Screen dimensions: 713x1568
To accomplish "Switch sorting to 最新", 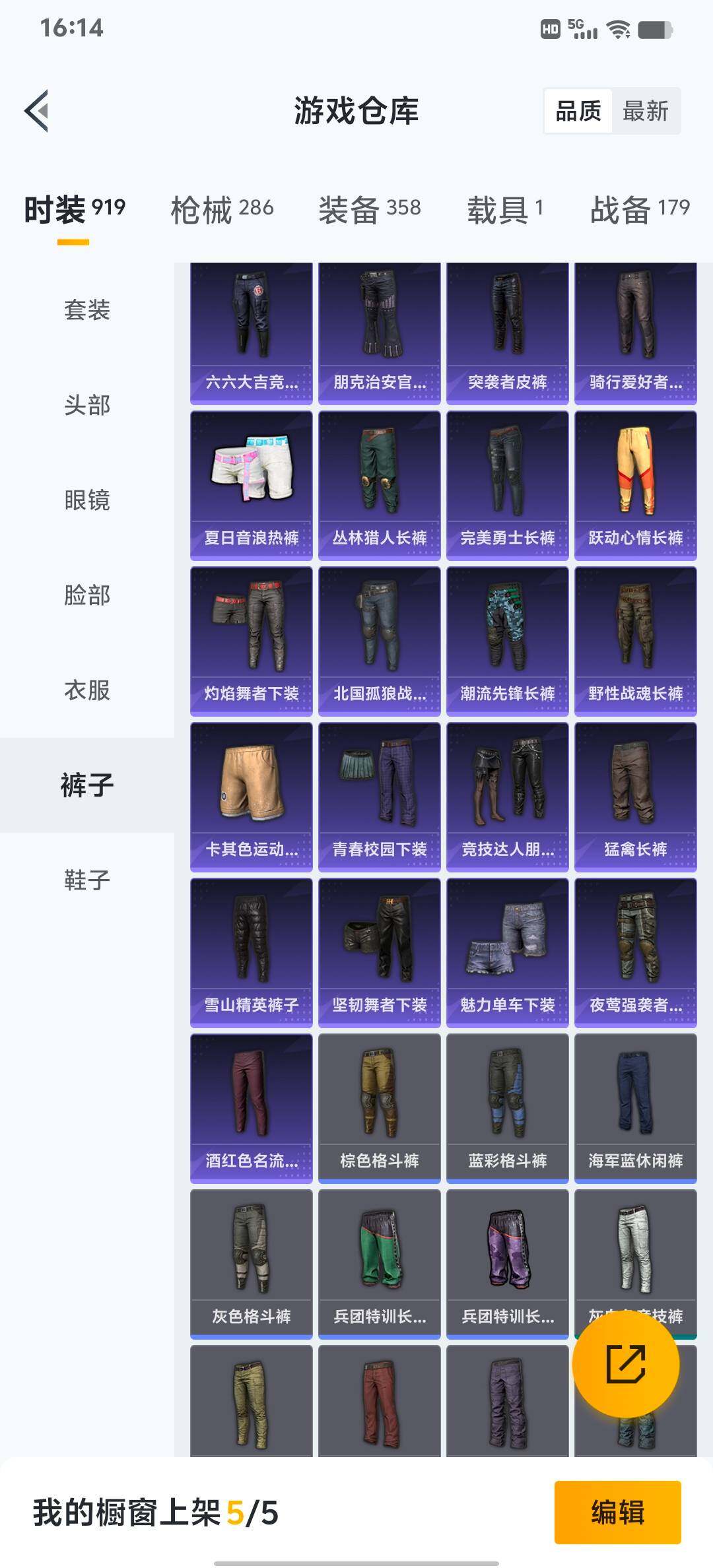I will coord(645,111).
